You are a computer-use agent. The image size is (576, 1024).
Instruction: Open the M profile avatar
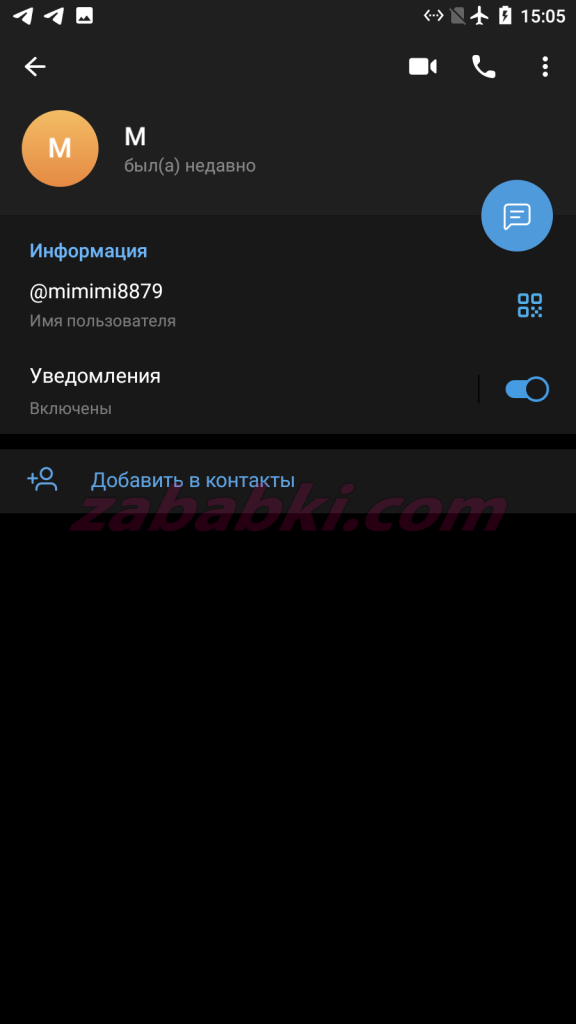60,148
